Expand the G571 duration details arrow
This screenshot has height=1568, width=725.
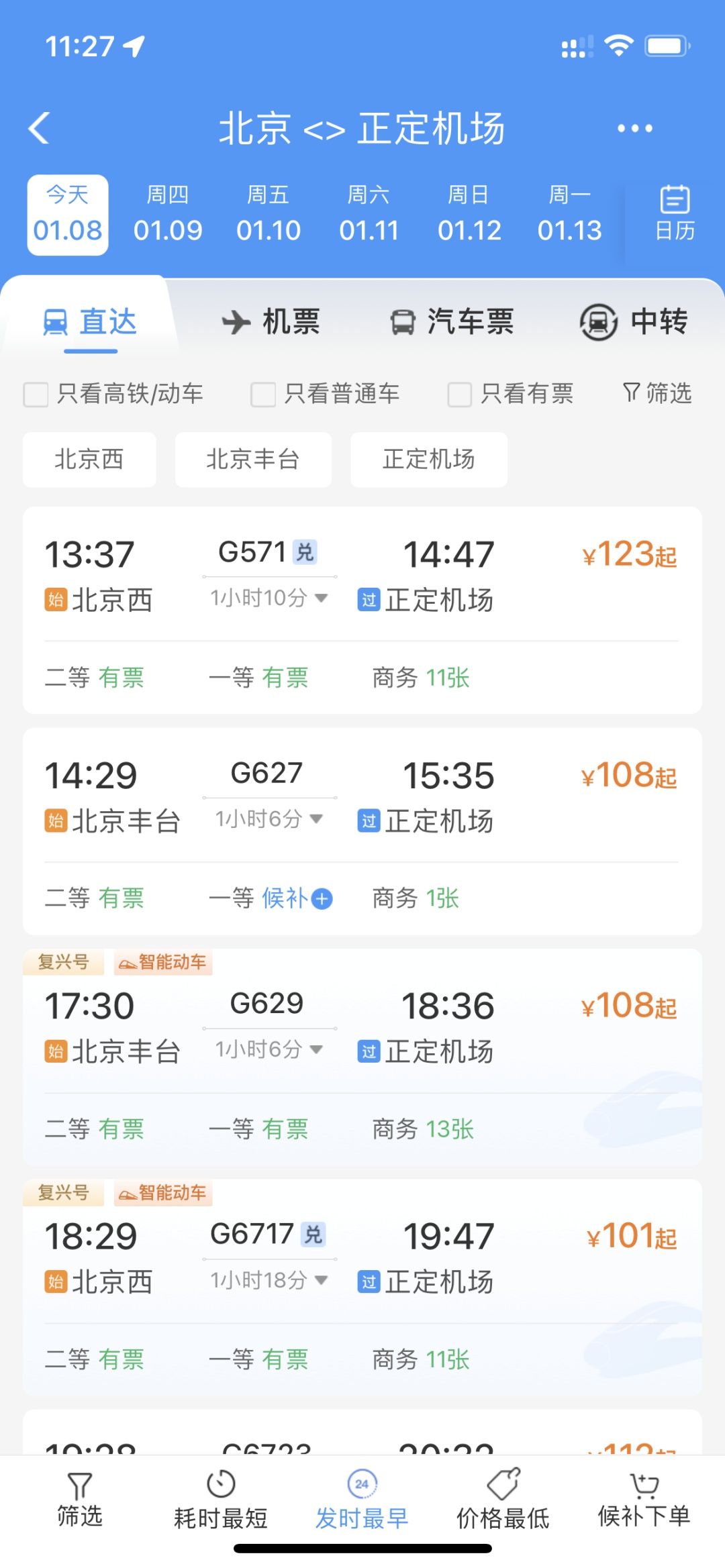click(x=321, y=597)
